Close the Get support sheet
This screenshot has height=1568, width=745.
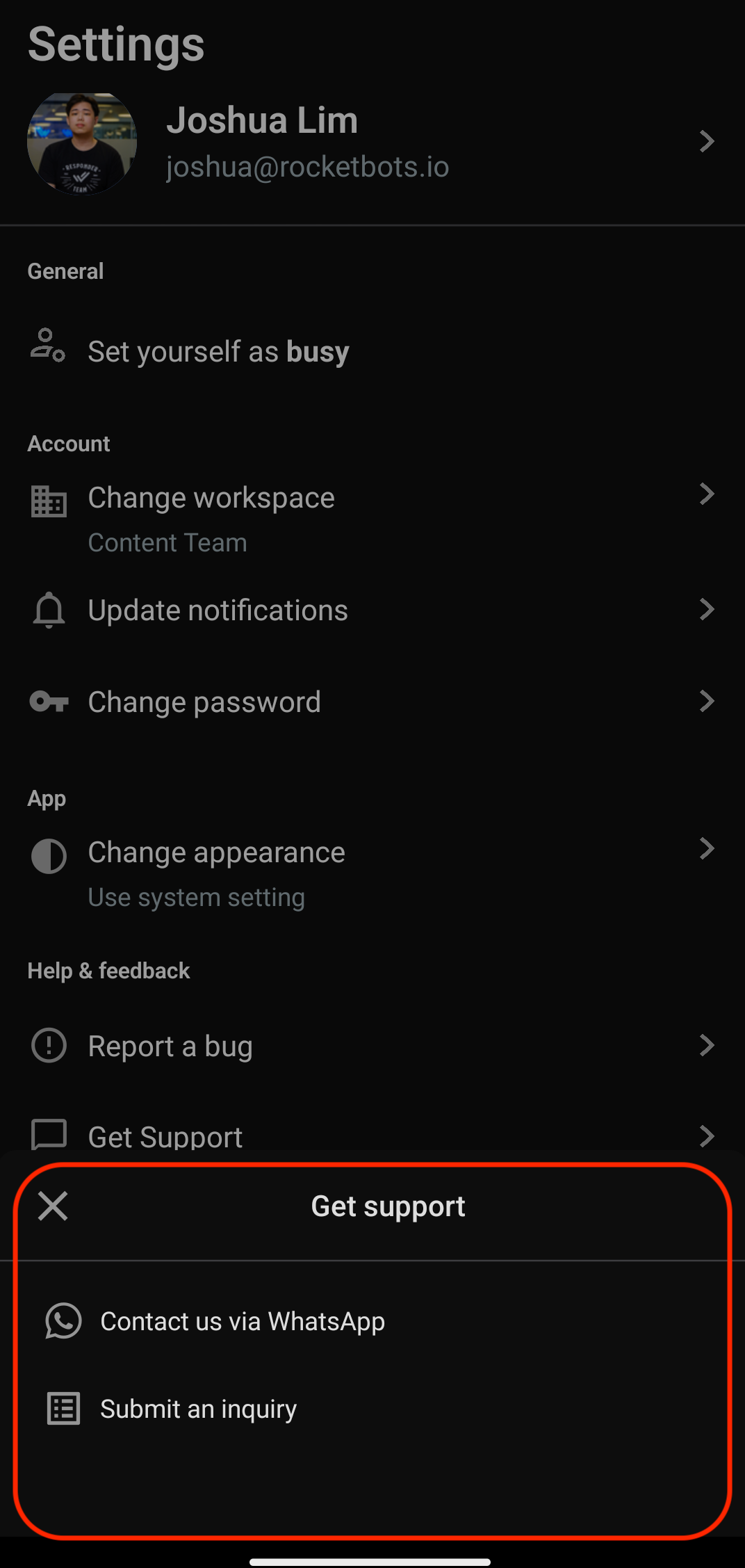coord(53,1206)
